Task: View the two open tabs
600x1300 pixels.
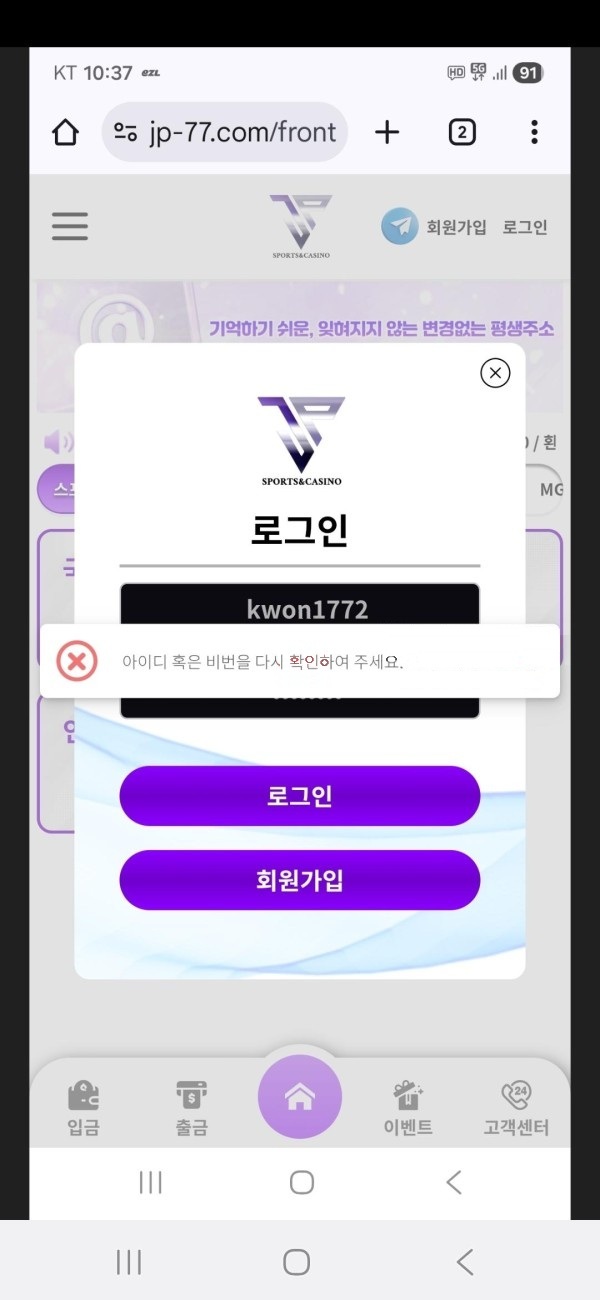Action: (x=462, y=132)
